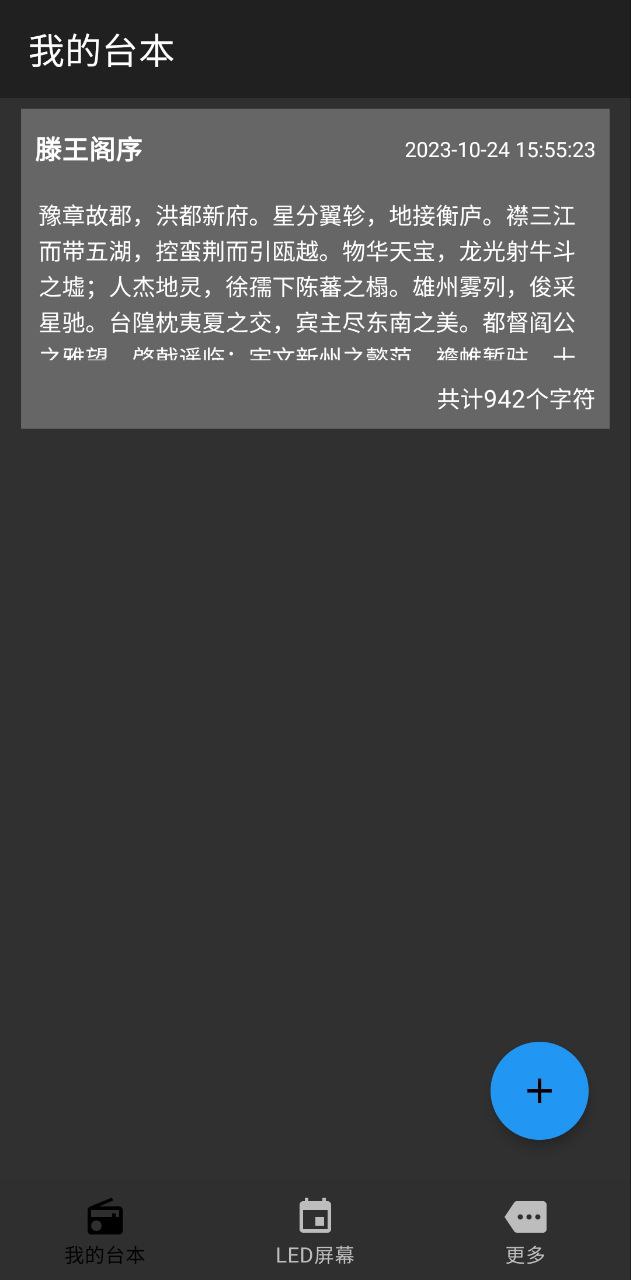Switch to the 我的台本 tab
631x1280 pixels.
105,1231
